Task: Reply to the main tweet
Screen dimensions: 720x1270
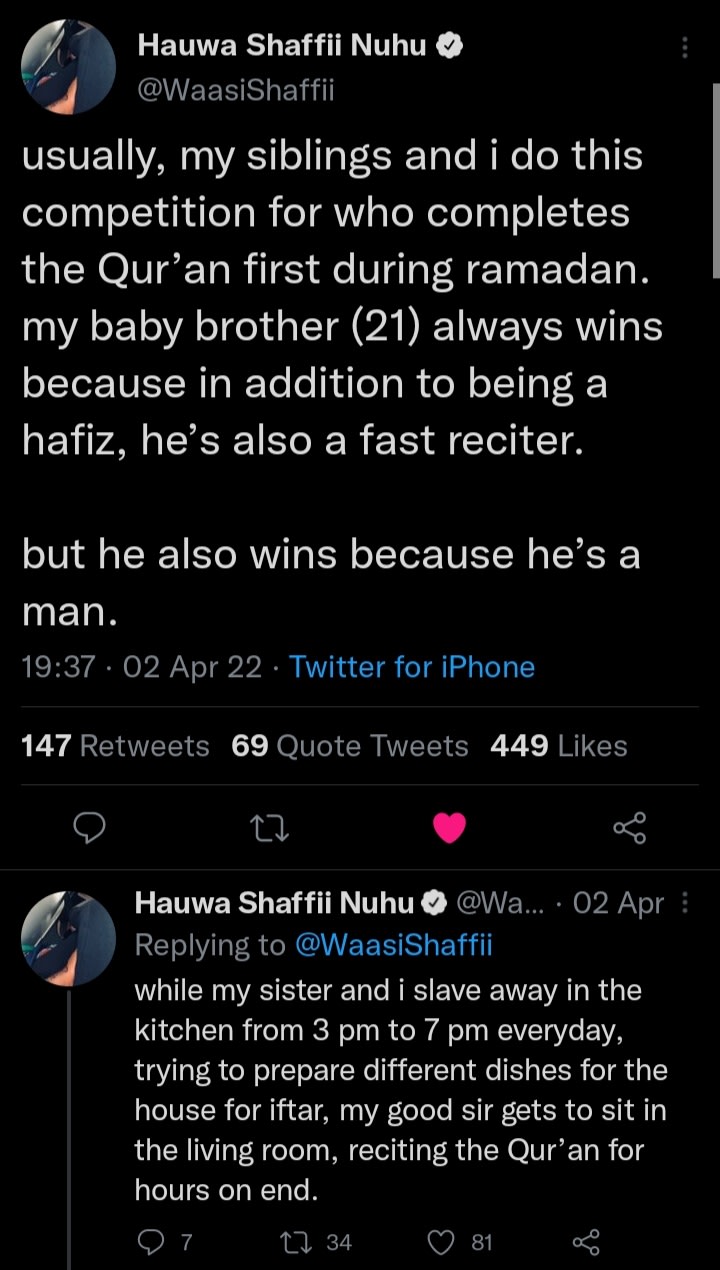Action: pyautogui.click(x=91, y=827)
